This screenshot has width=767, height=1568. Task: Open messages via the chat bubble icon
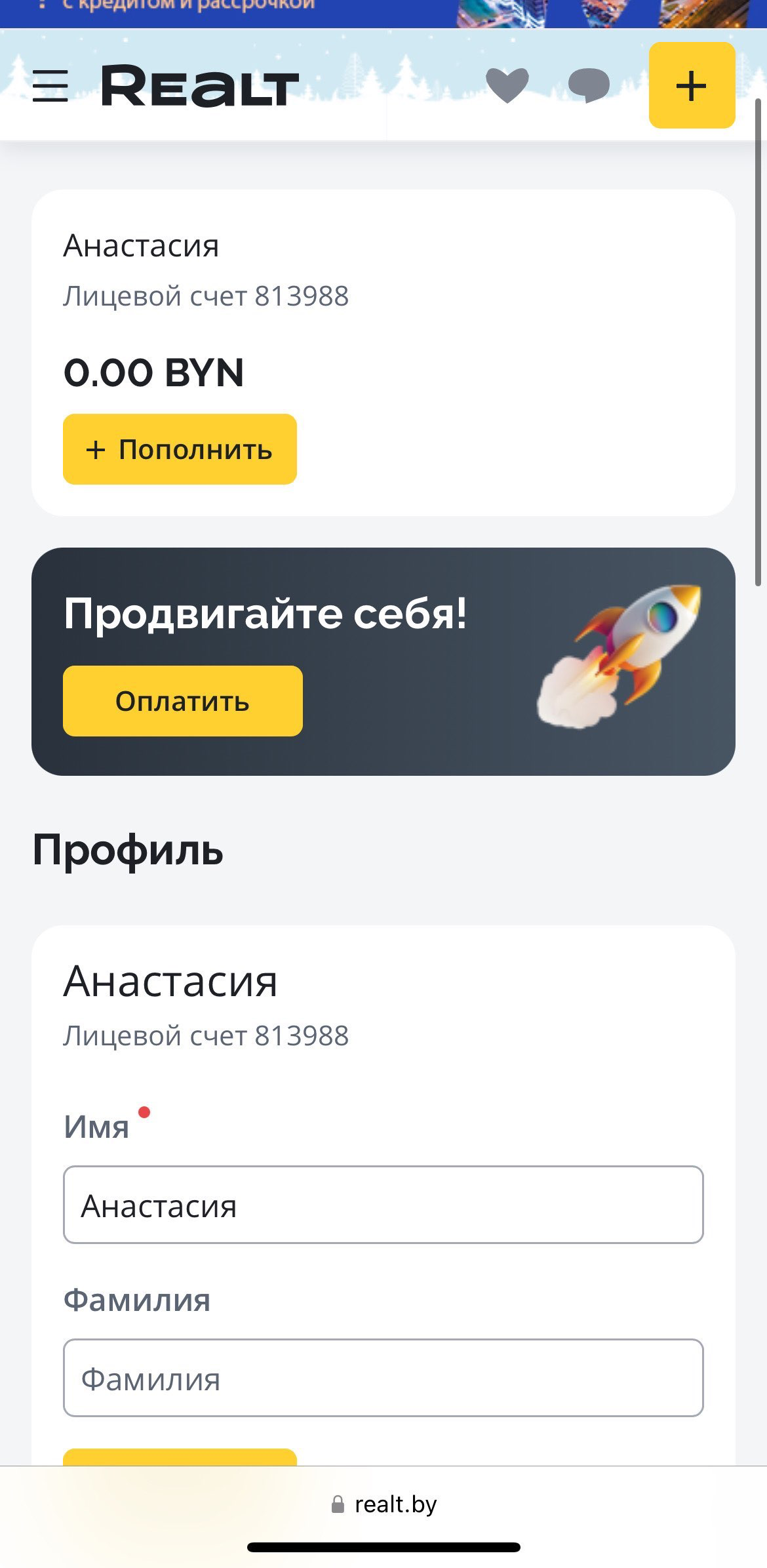(x=588, y=85)
